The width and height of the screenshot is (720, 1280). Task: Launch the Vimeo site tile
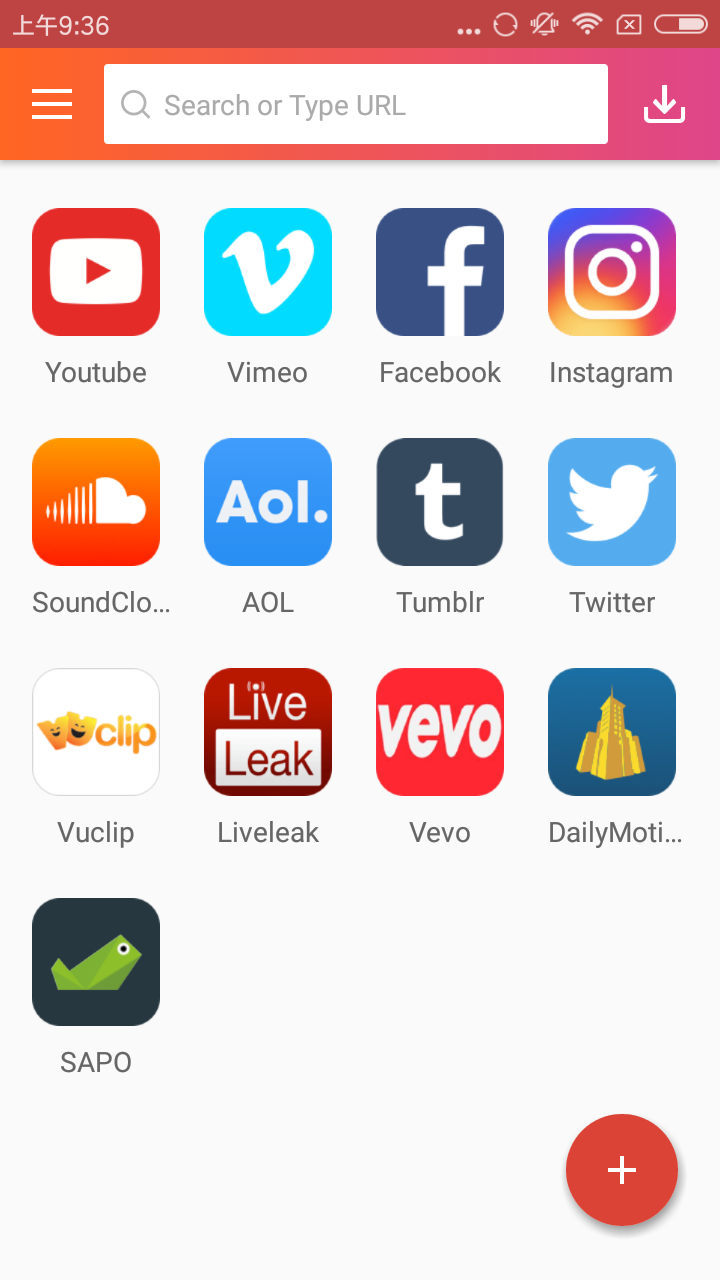coord(268,272)
